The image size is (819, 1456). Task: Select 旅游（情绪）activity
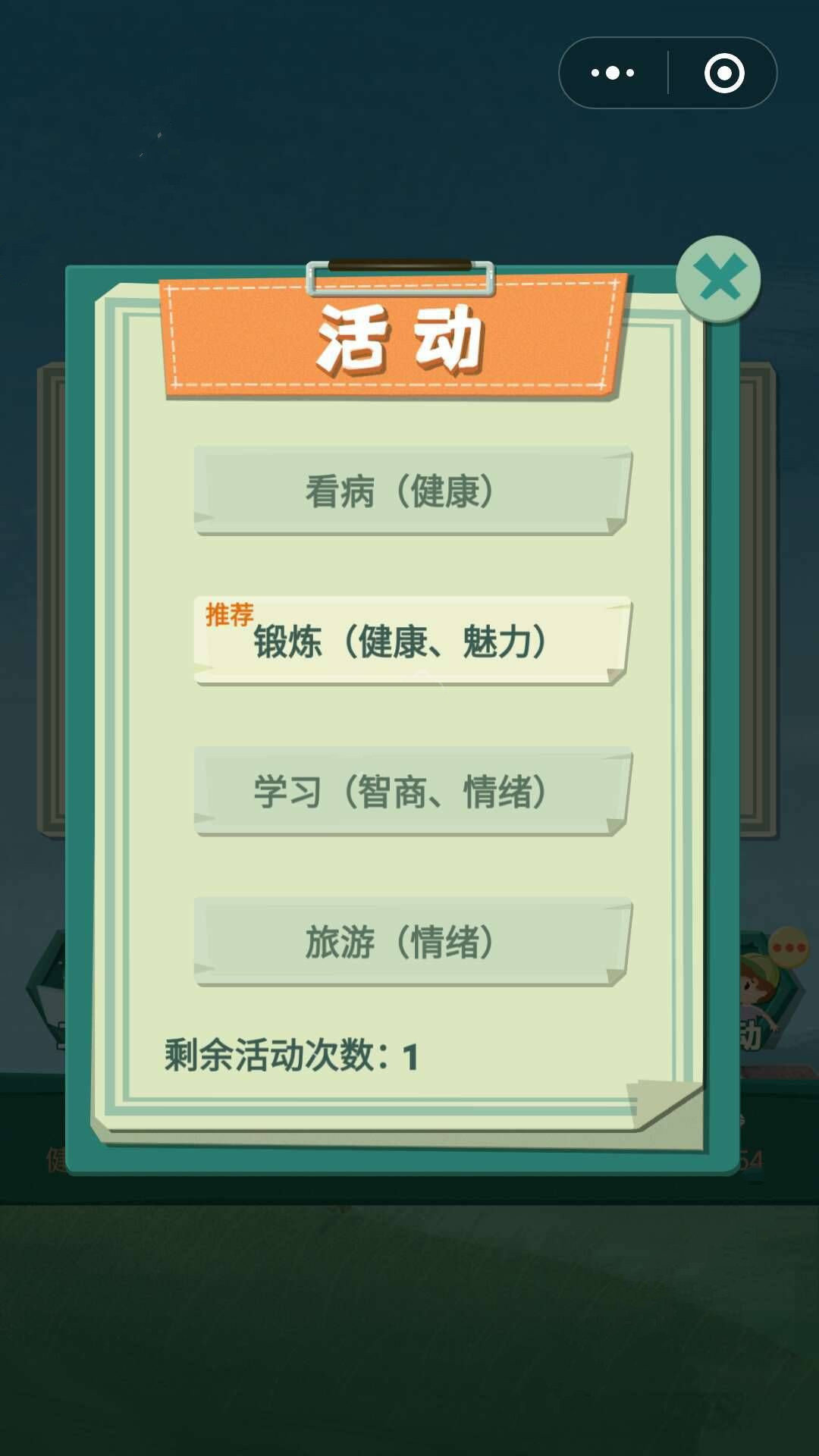(x=412, y=941)
